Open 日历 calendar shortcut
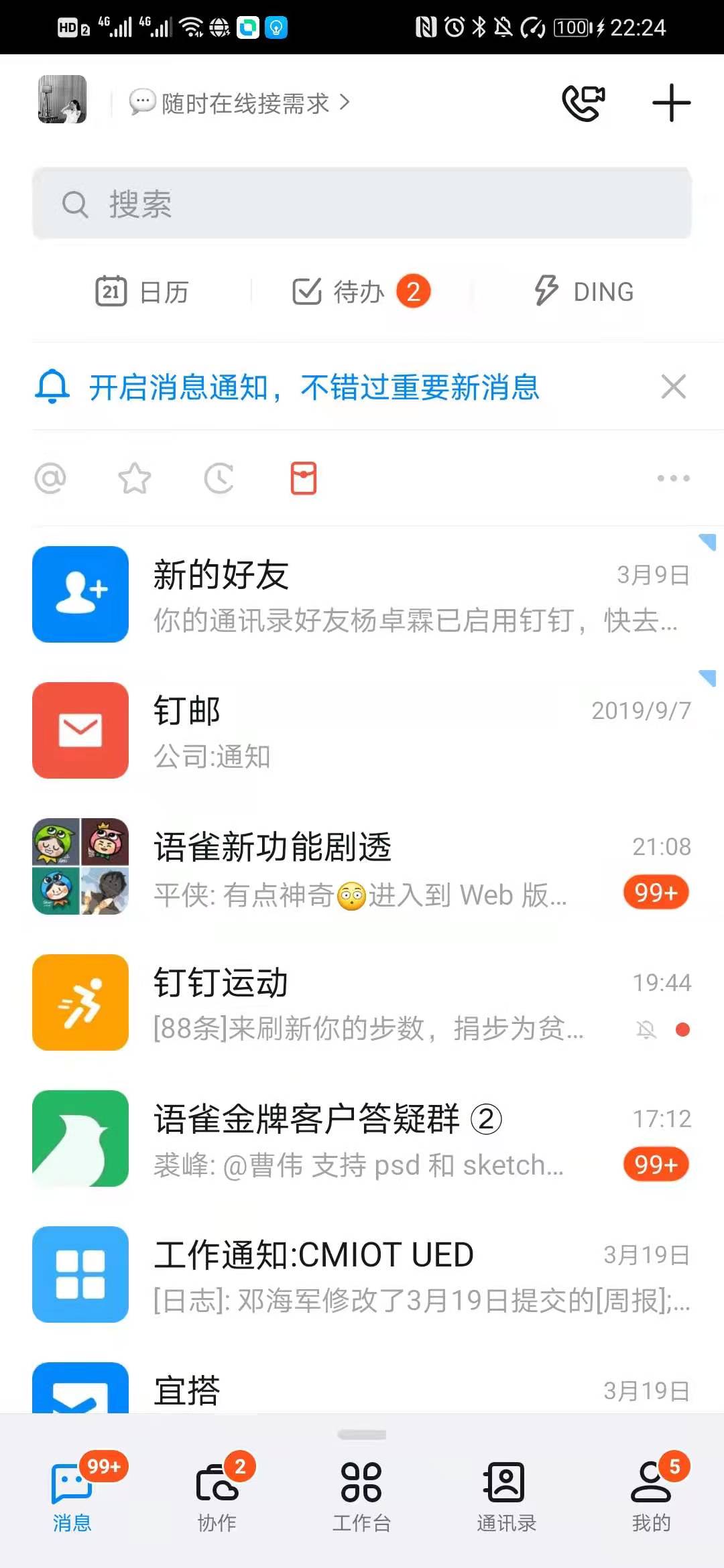Image resolution: width=724 pixels, height=1568 pixels. coord(142,292)
